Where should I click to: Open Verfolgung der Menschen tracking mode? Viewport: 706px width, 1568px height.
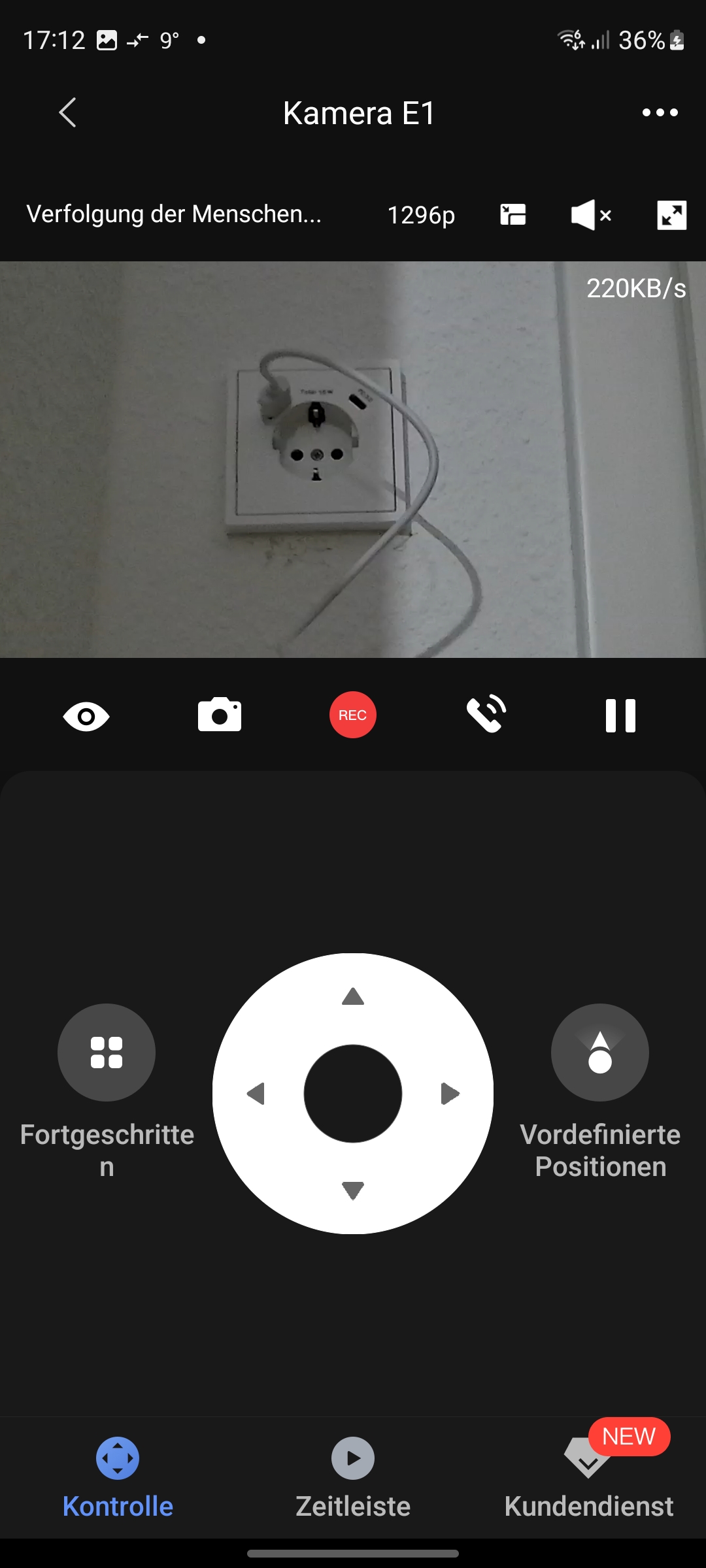click(174, 214)
